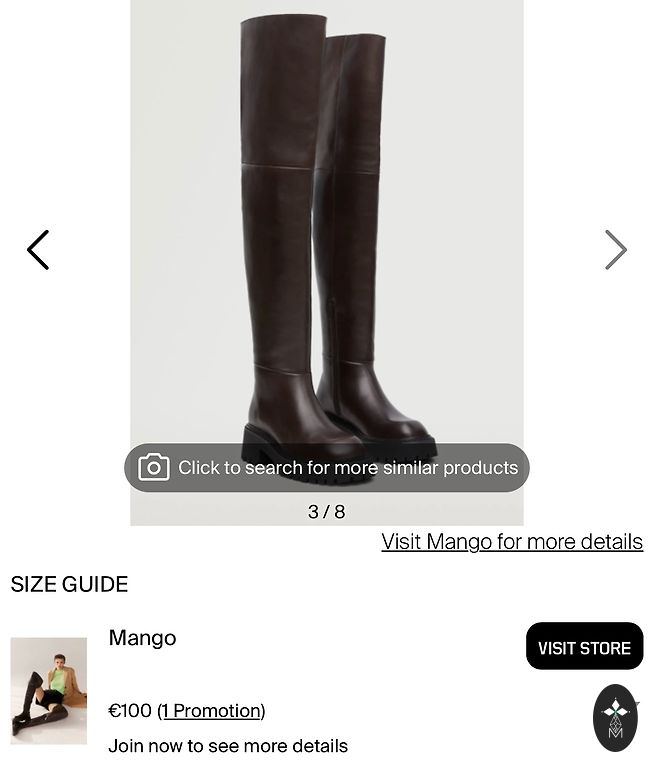Tap the Visit Store button
654x768 pixels.
coord(584,647)
